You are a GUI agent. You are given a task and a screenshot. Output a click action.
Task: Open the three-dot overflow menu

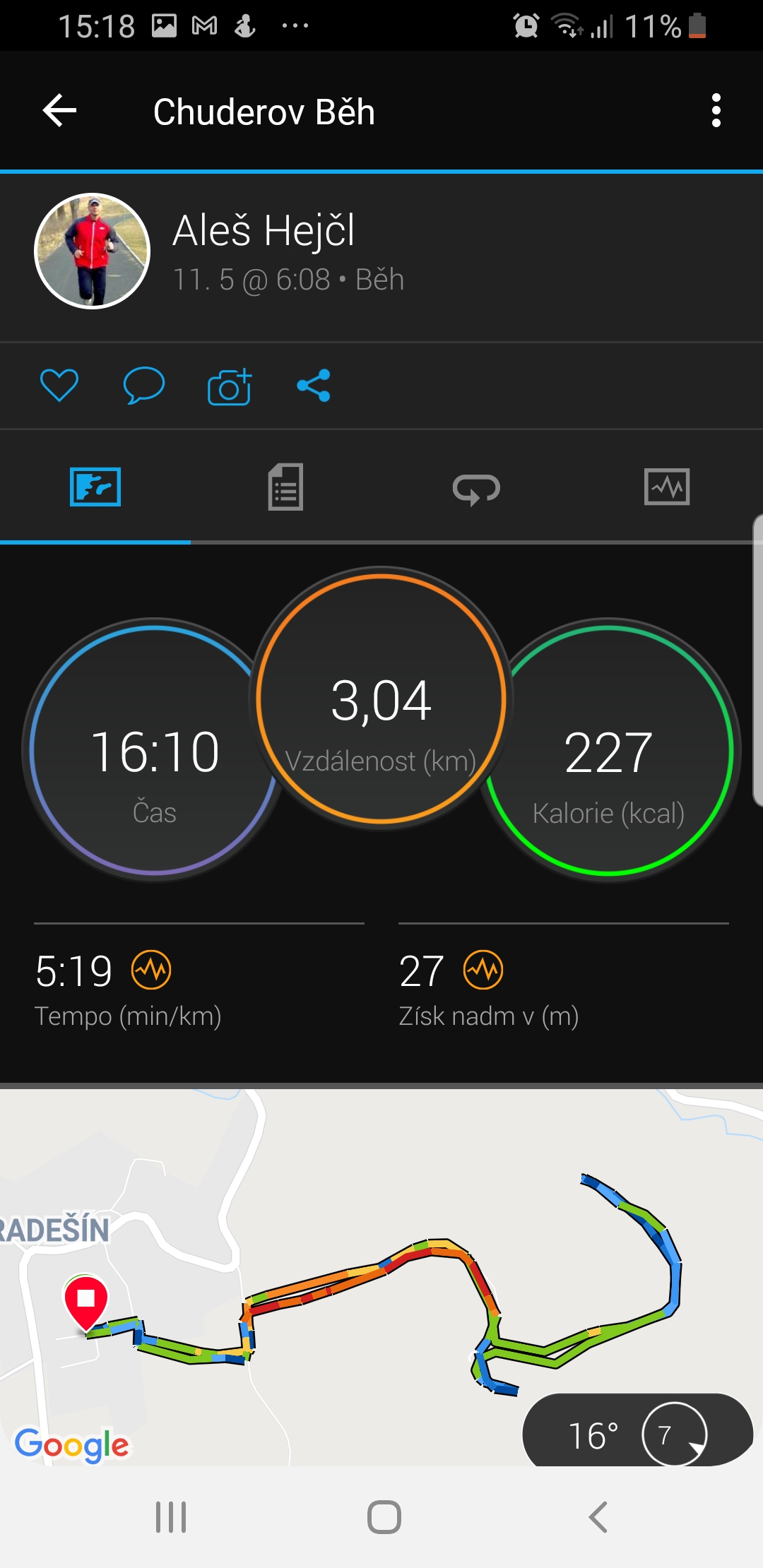(x=716, y=111)
